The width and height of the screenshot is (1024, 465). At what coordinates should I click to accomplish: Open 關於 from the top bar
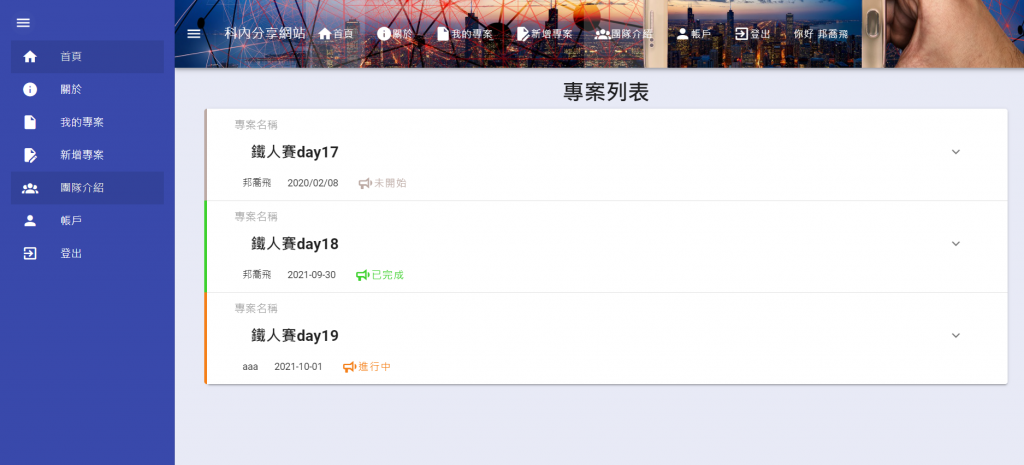click(x=395, y=34)
